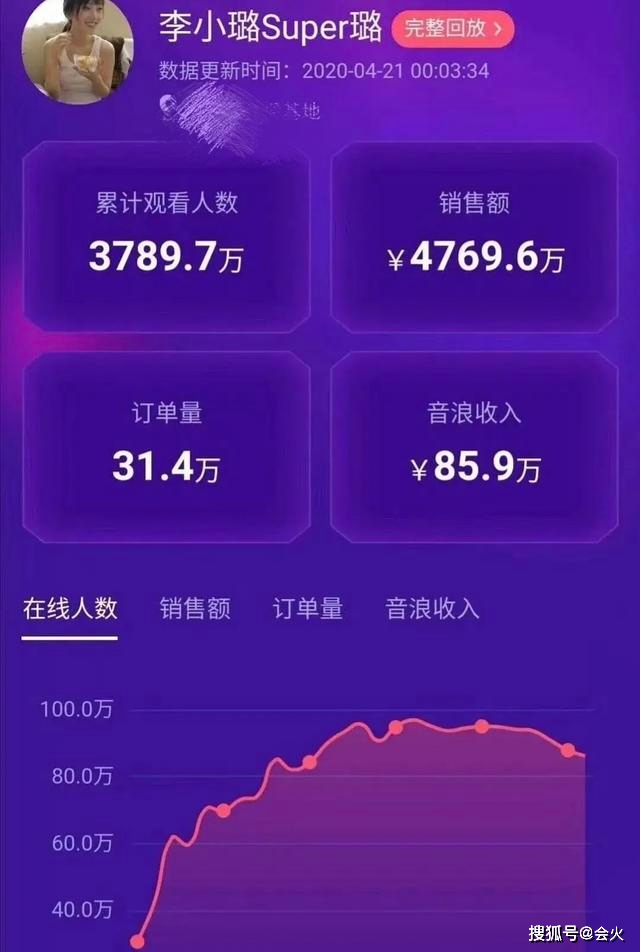640x952 pixels.
Task: Open the 完整回放 full replay button
Action: coord(453,28)
